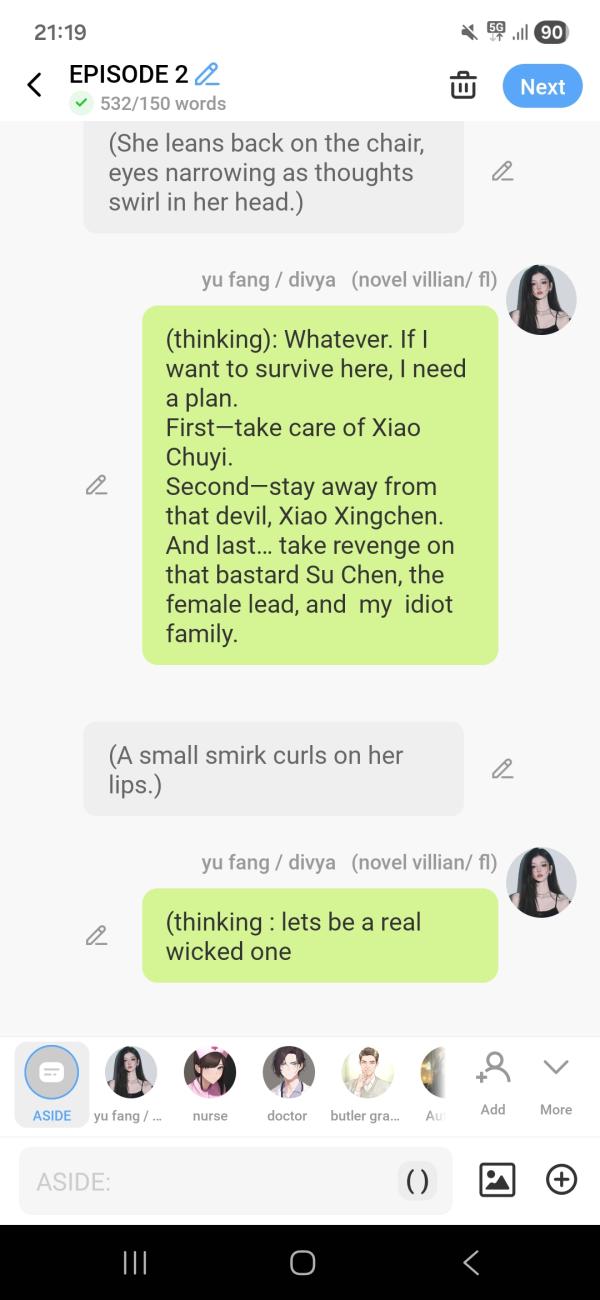The height and width of the screenshot is (1300, 600).
Task: Choose the doctor character
Action: [x=288, y=1084]
